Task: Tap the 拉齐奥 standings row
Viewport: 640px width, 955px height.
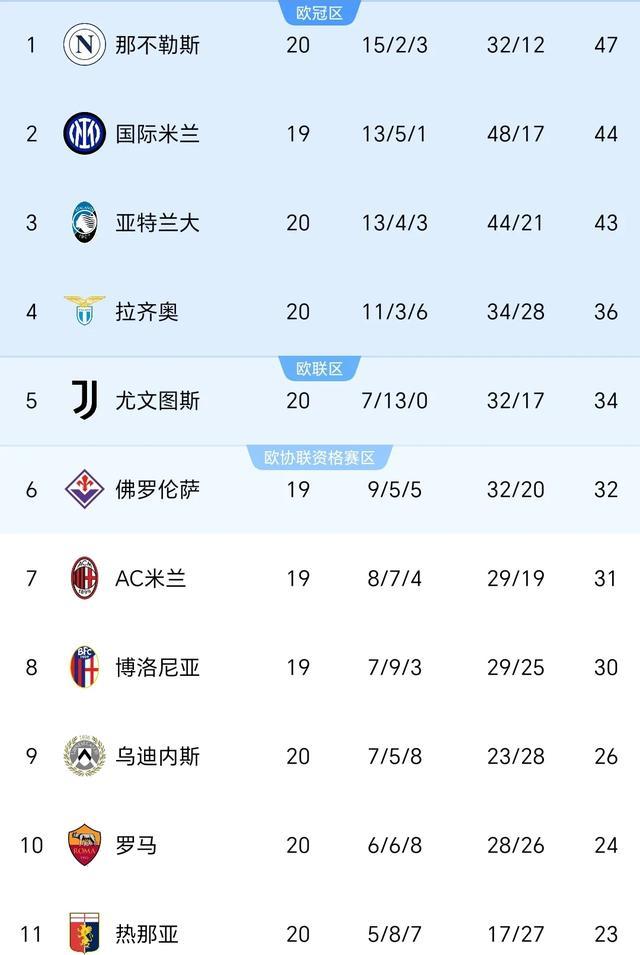Action: point(147,312)
